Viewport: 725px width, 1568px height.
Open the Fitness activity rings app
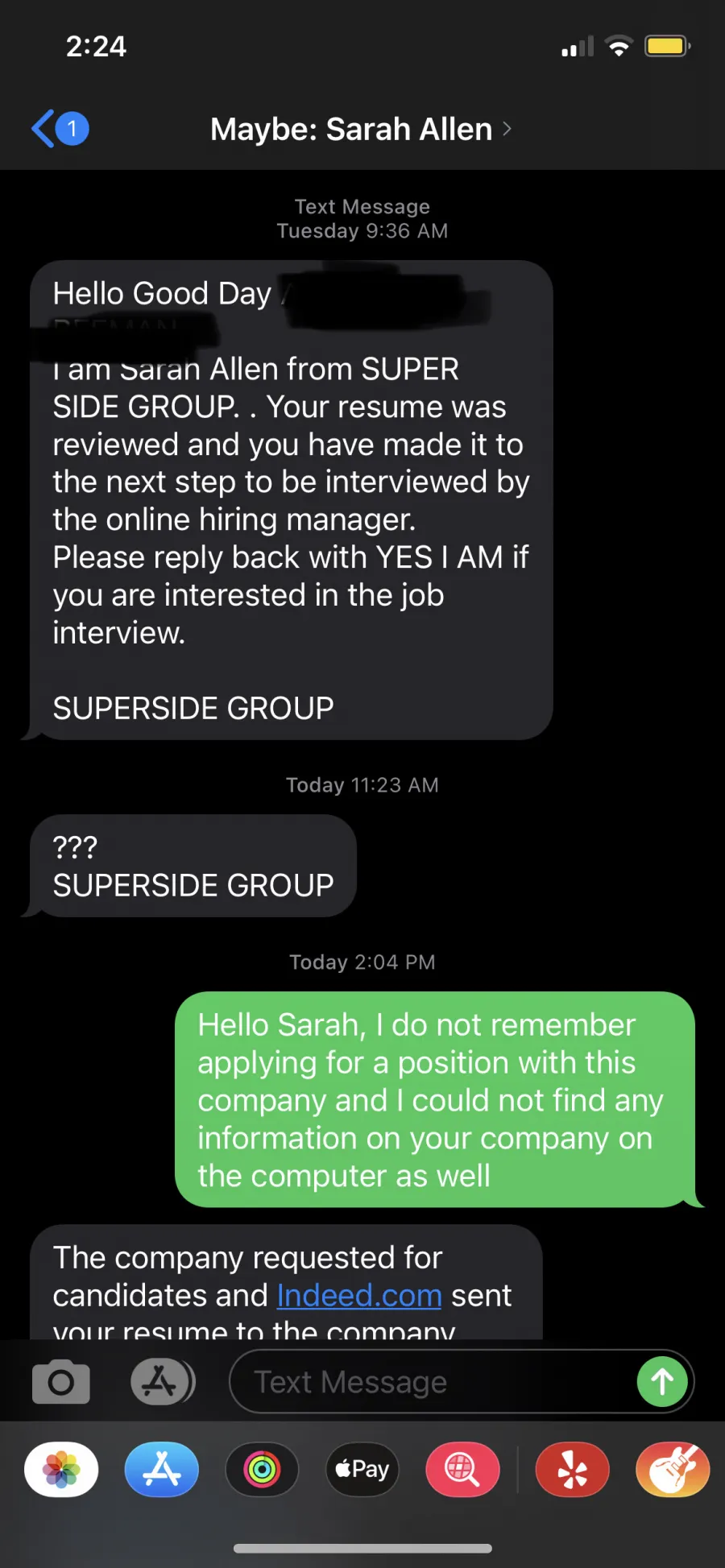pos(262,1470)
